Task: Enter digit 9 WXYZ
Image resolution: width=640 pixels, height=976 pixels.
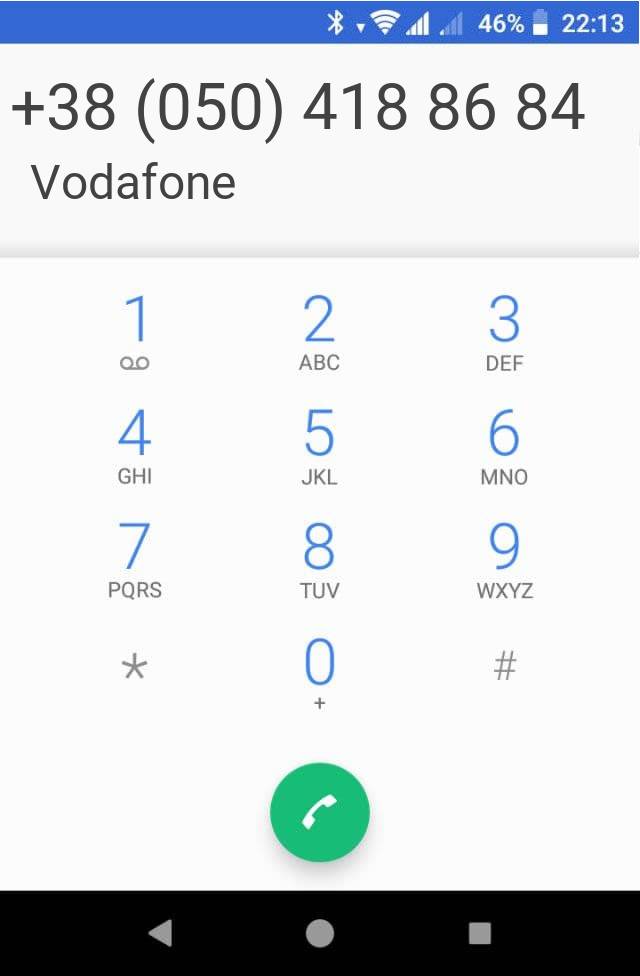Action: pyautogui.click(x=504, y=560)
